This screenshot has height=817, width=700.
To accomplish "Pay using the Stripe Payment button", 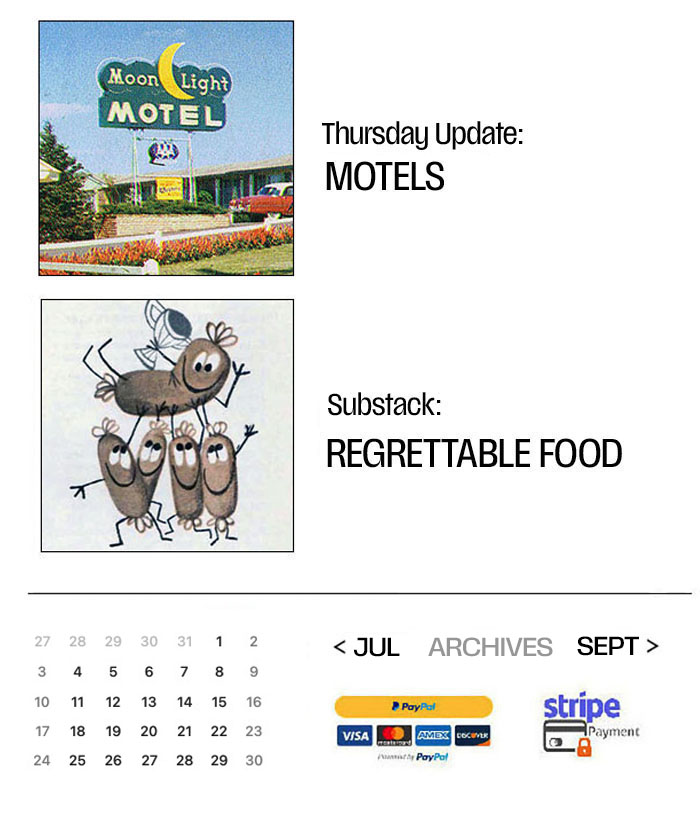I will (x=589, y=723).
